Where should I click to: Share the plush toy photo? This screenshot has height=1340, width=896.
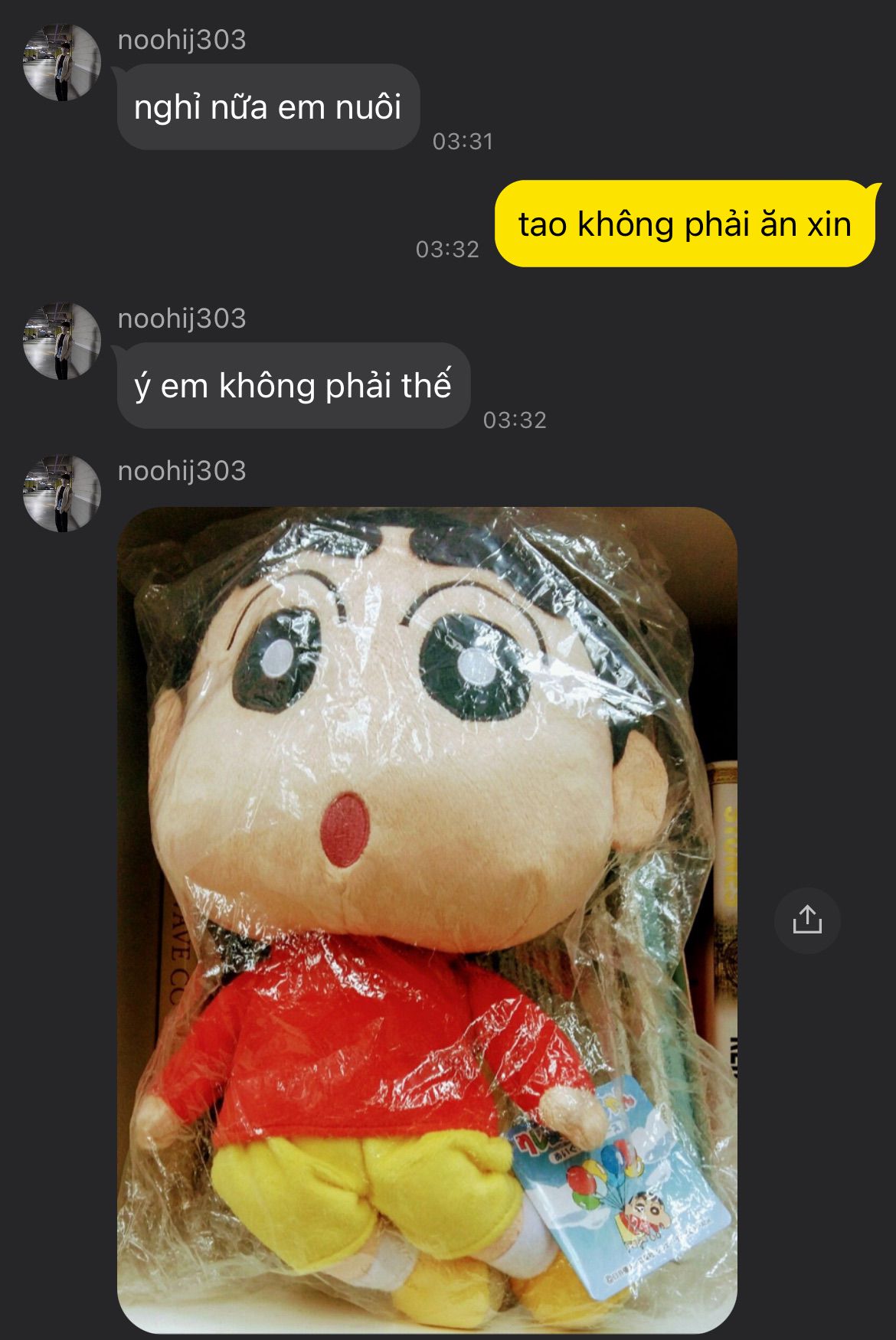807,920
